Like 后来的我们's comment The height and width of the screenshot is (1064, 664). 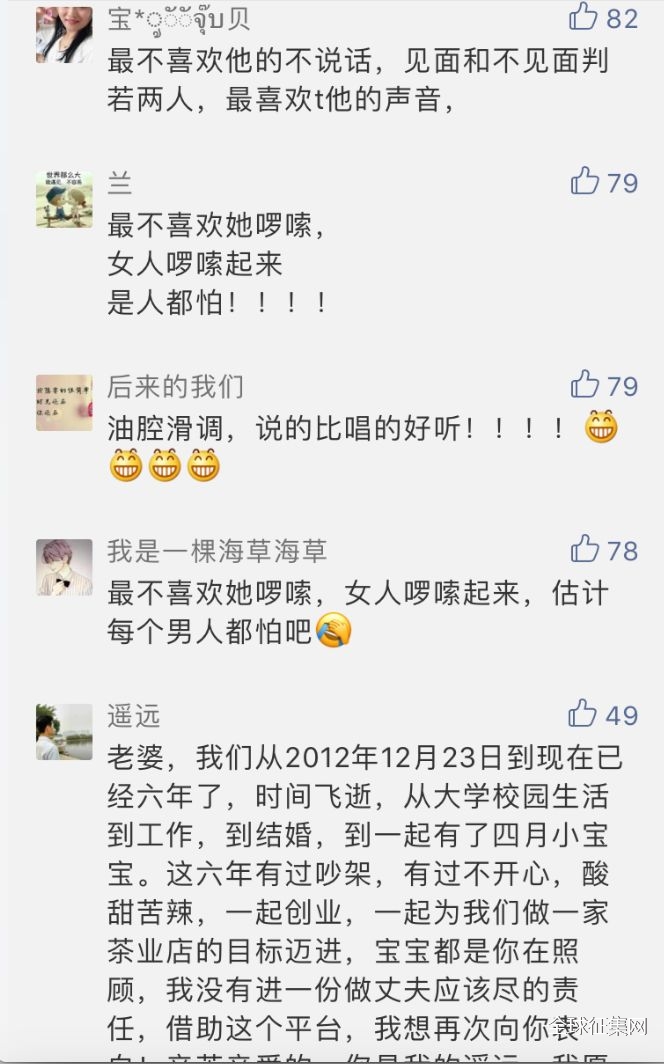tap(585, 384)
